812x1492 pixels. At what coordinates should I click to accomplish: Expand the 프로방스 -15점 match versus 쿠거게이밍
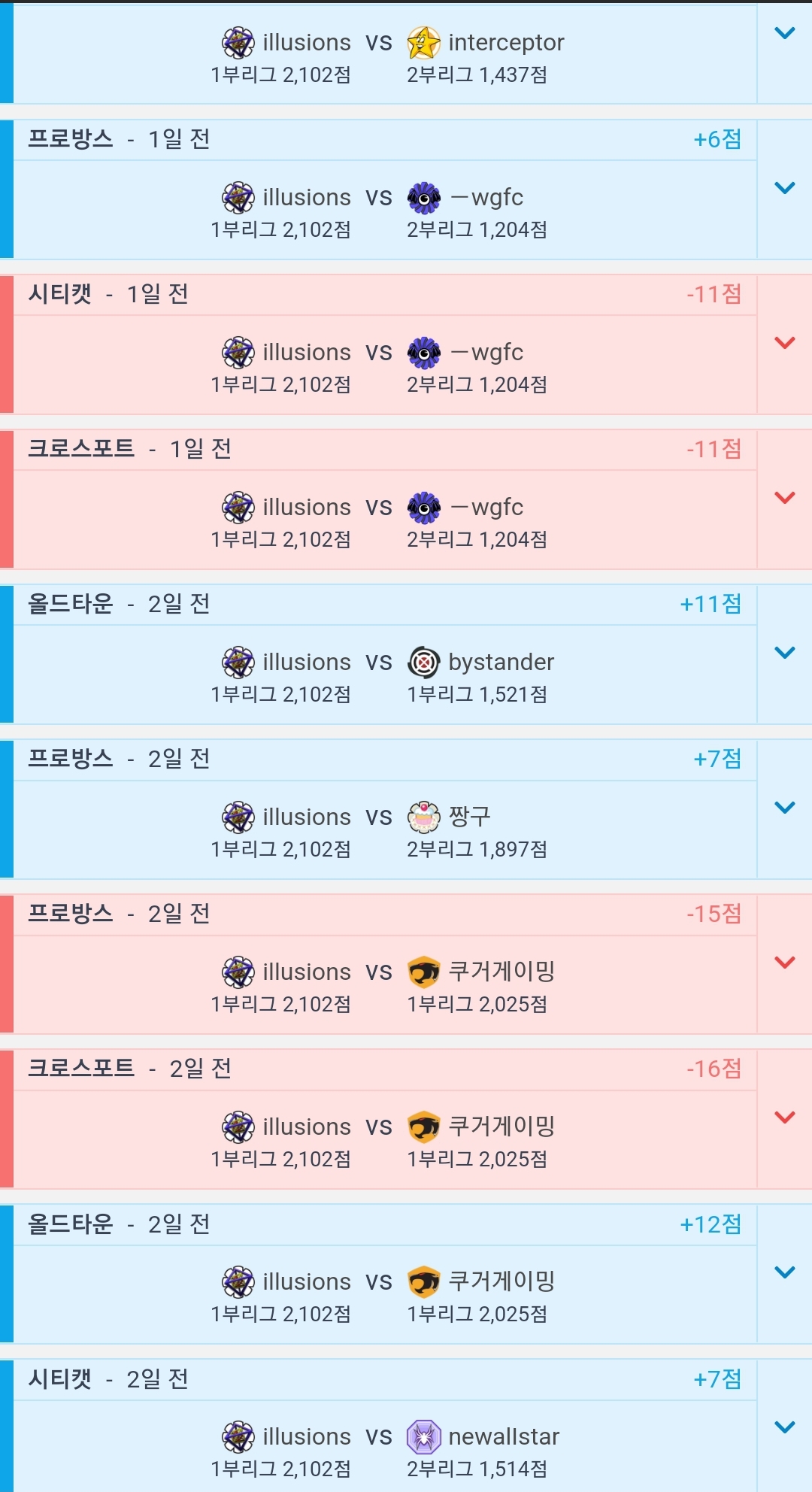click(784, 963)
